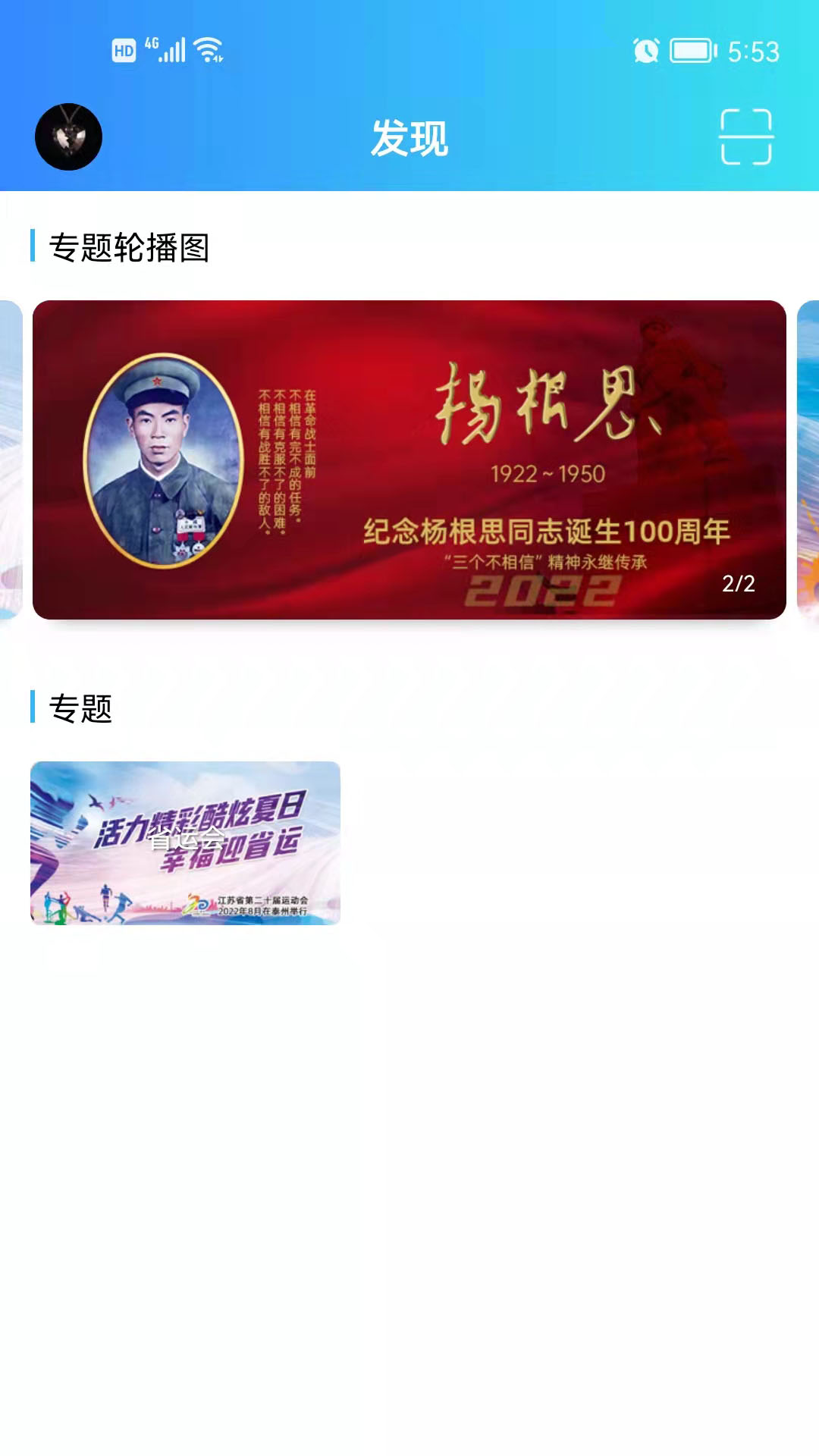
Task: Click the 4G signal strength icon
Action: (x=167, y=49)
